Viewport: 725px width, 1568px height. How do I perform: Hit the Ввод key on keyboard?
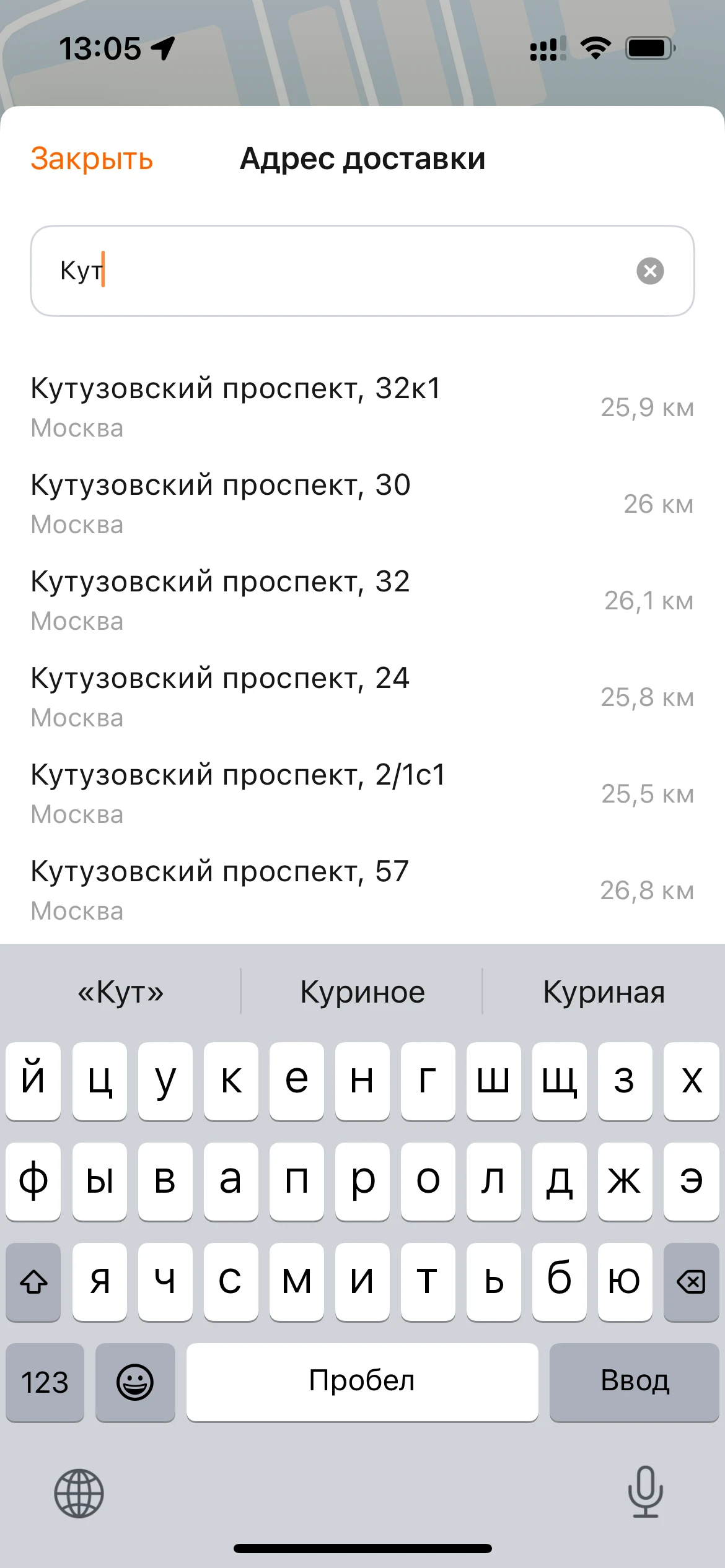[x=634, y=1382]
